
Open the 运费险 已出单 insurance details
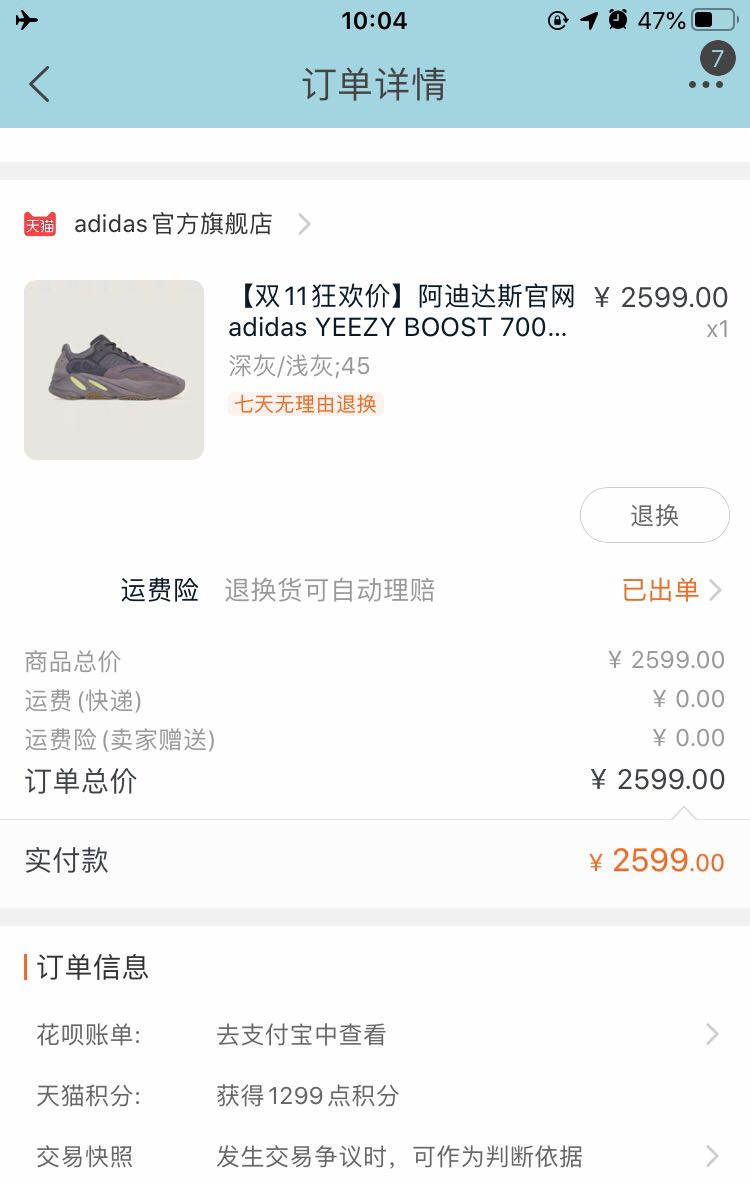[x=670, y=590]
